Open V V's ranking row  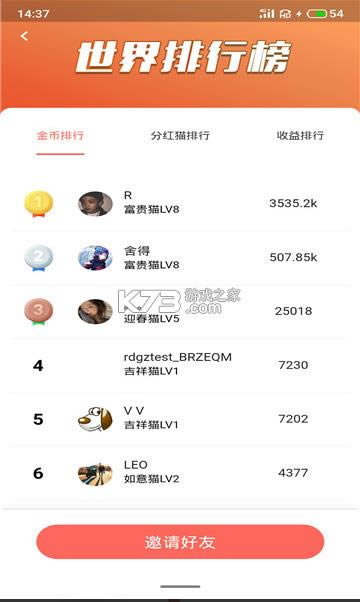tap(180, 419)
